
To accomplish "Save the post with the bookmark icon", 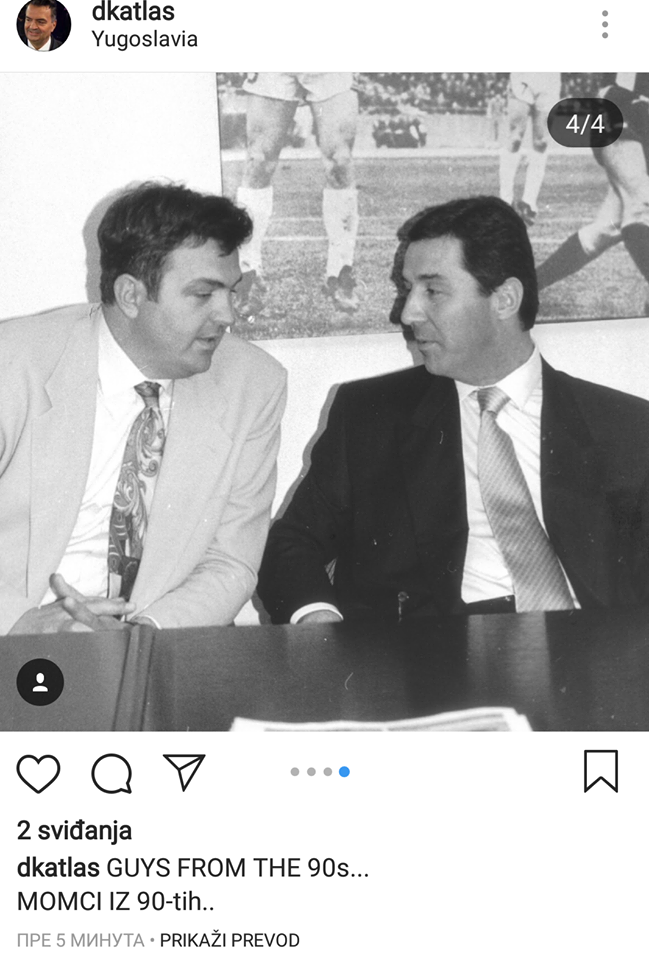I will (x=600, y=771).
